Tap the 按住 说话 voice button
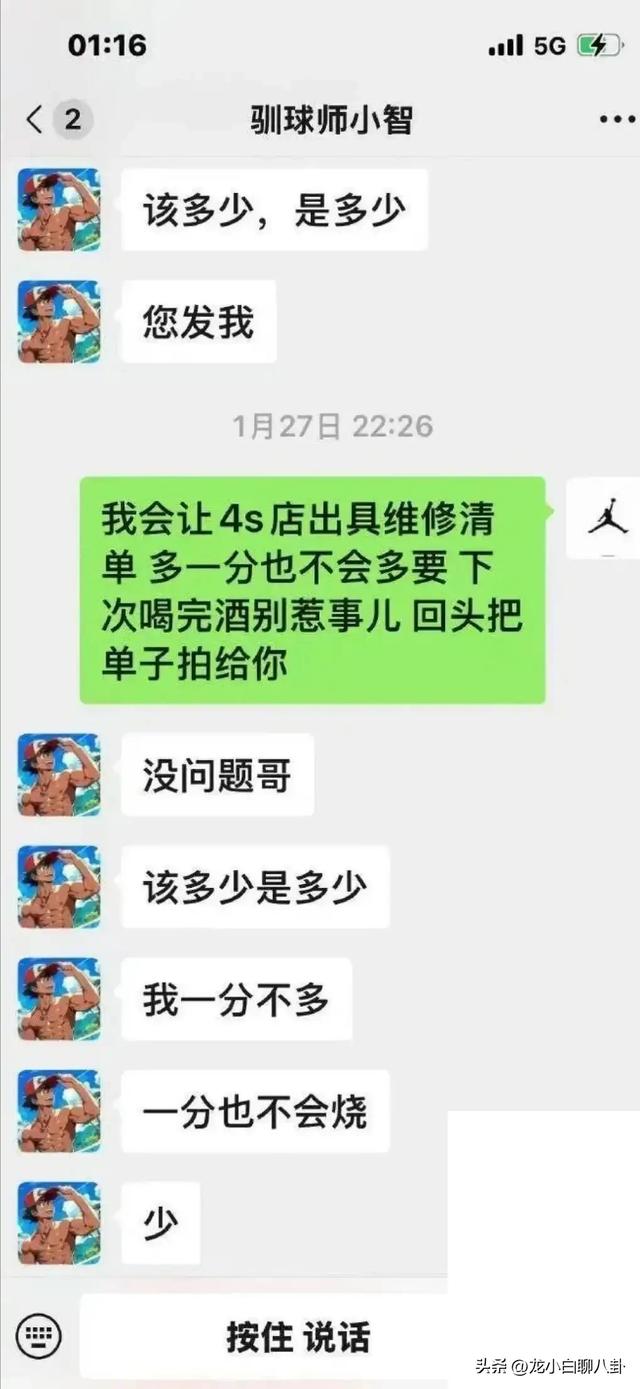This screenshot has width=640, height=1389. pyautogui.click(x=297, y=1337)
